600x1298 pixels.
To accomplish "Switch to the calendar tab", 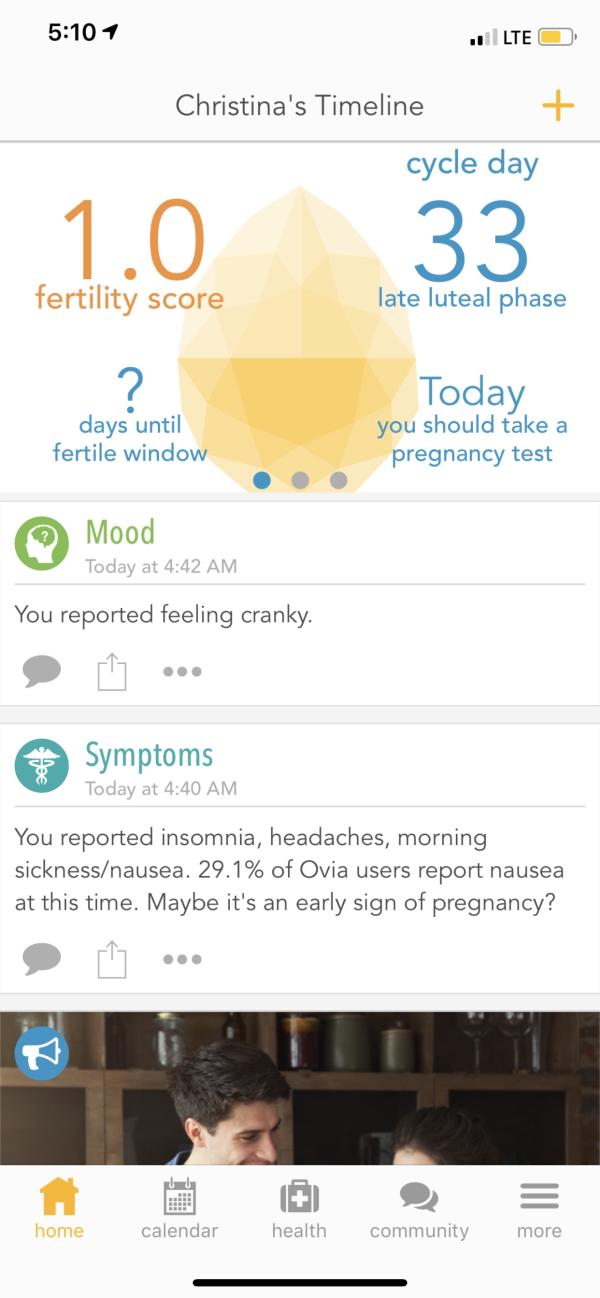I will pos(179,1209).
